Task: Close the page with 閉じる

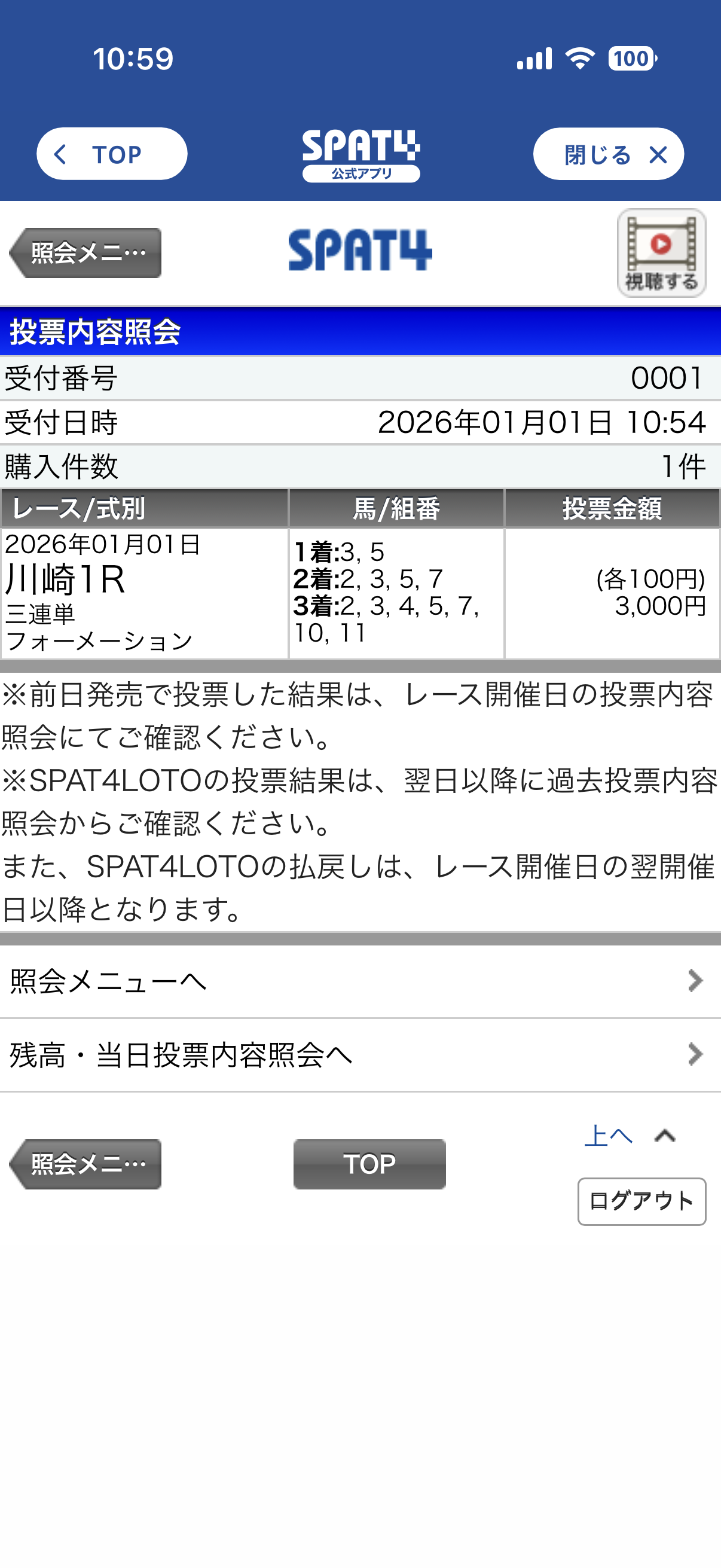Action: 608,154
